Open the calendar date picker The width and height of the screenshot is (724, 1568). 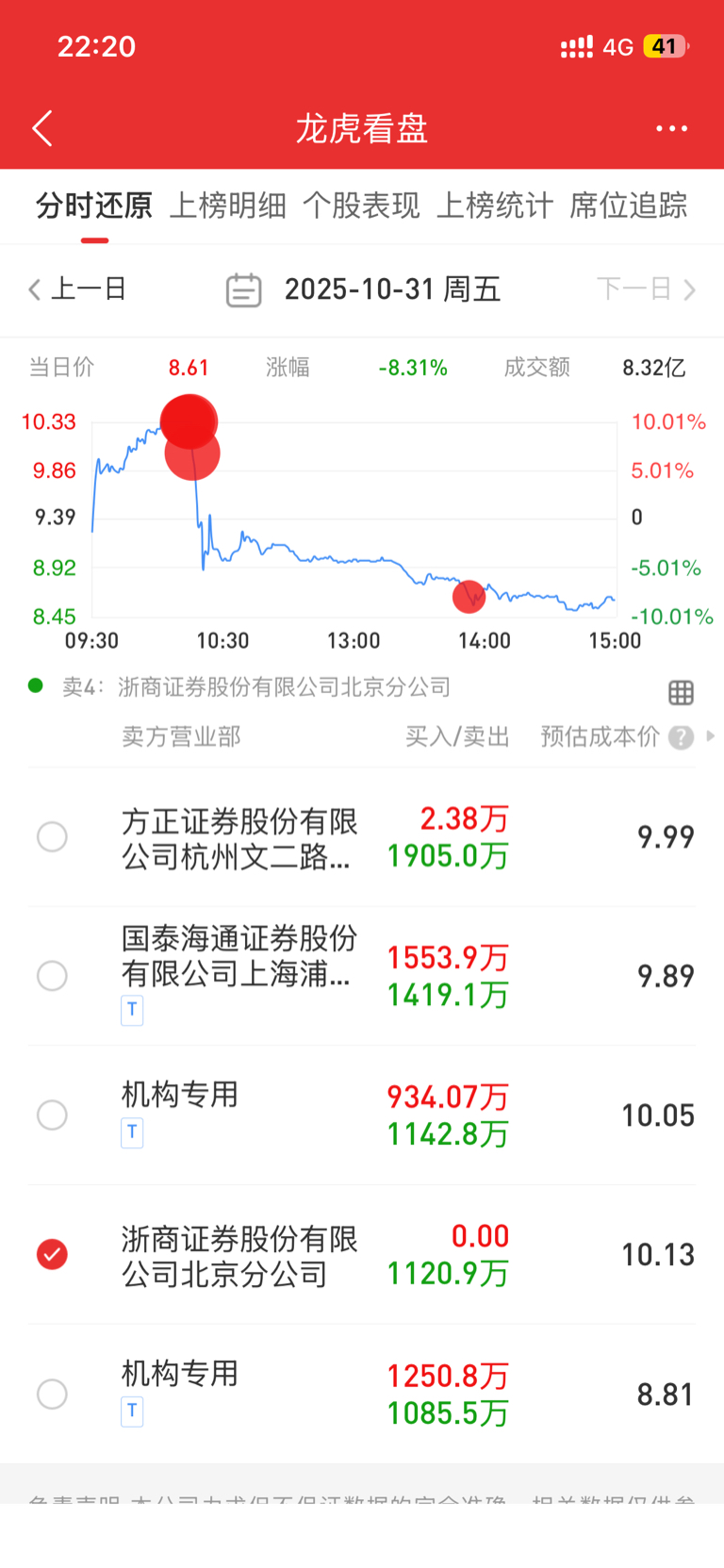click(243, 289)
